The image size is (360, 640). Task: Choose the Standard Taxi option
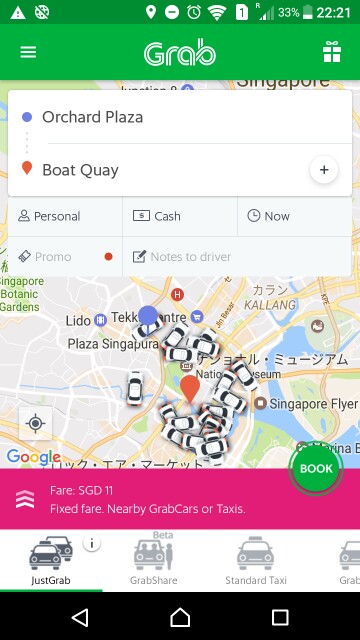coord(256,560)
